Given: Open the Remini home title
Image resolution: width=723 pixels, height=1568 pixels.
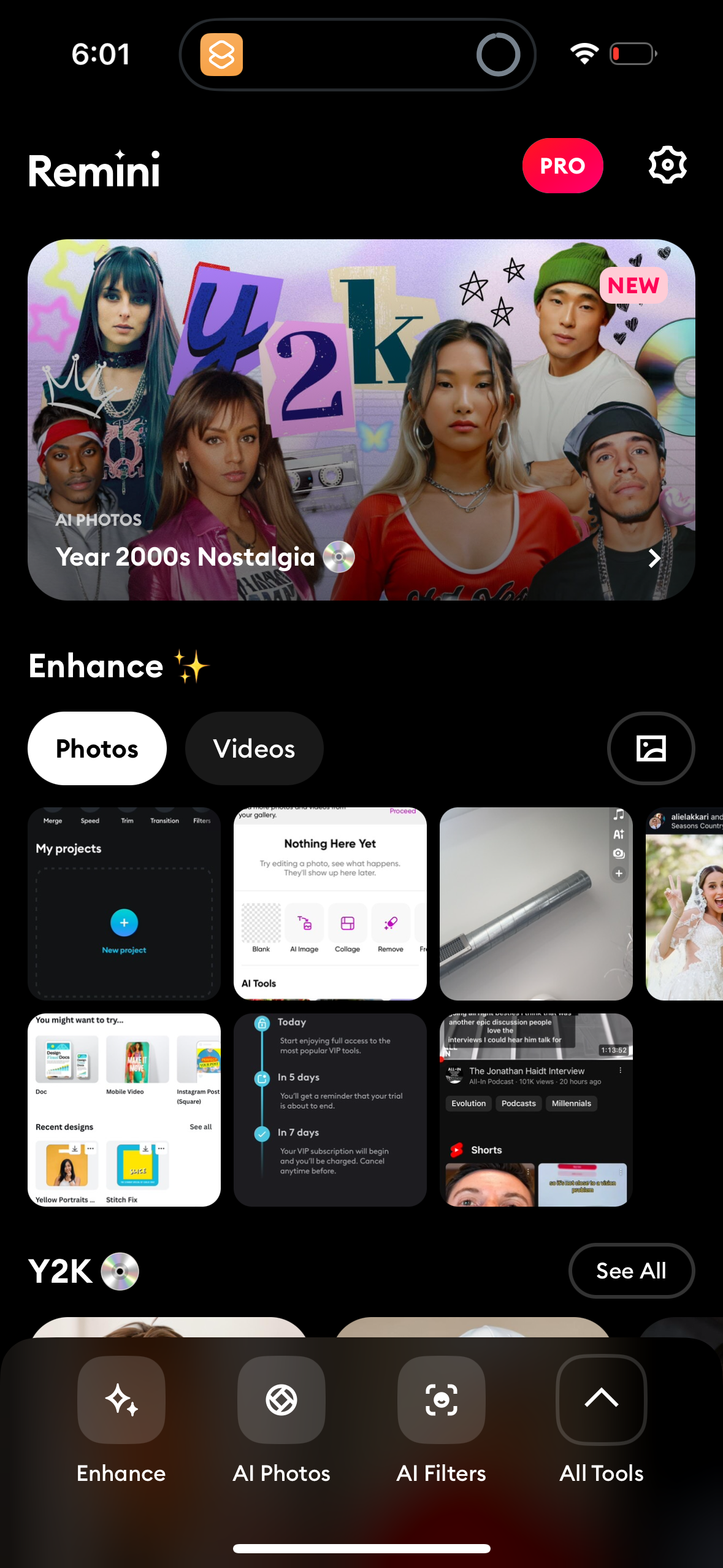Looking at the screenshot, I should click(x=94, y=169).
